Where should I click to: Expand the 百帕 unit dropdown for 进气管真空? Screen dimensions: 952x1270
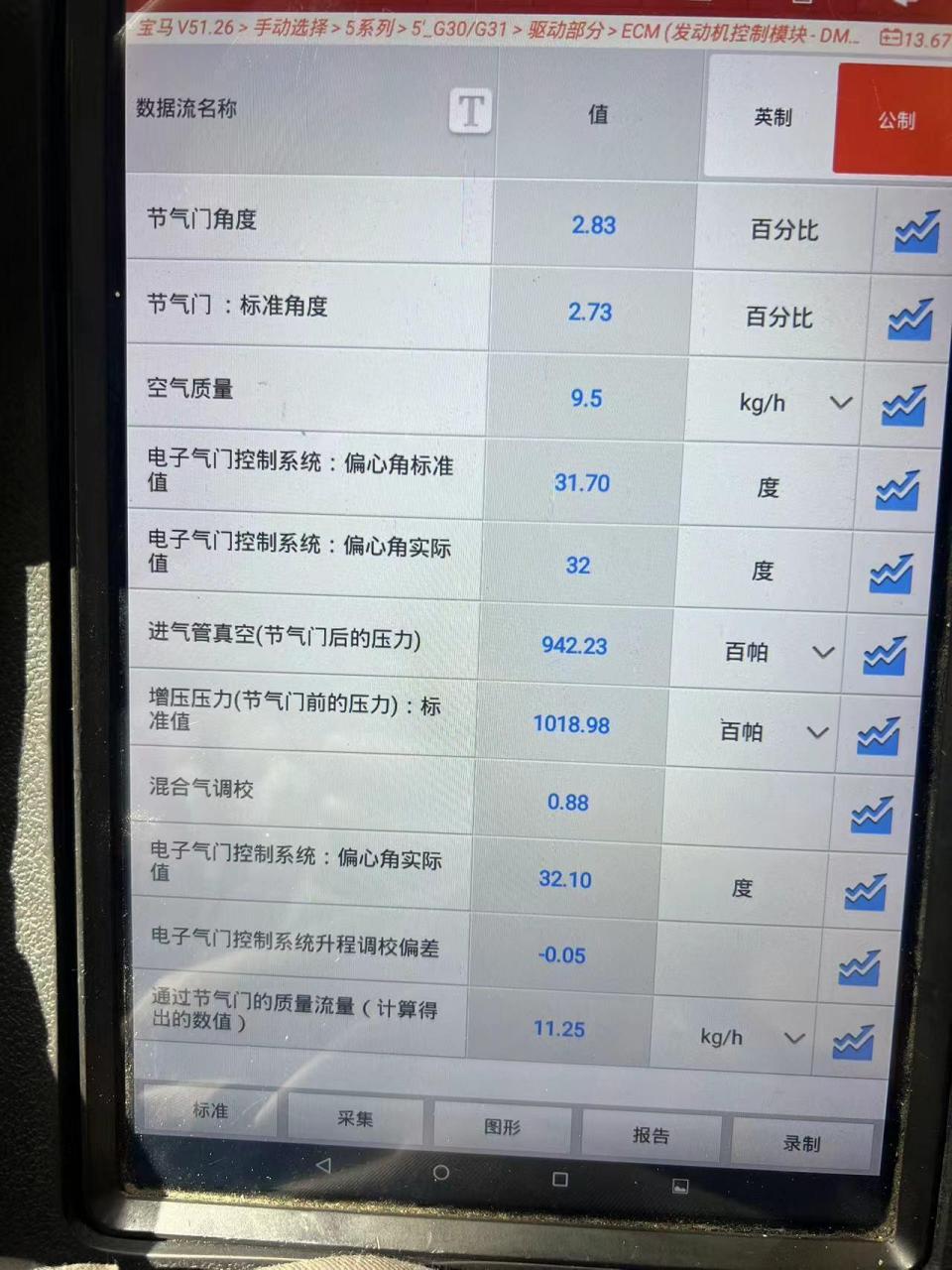pos(823,653)
